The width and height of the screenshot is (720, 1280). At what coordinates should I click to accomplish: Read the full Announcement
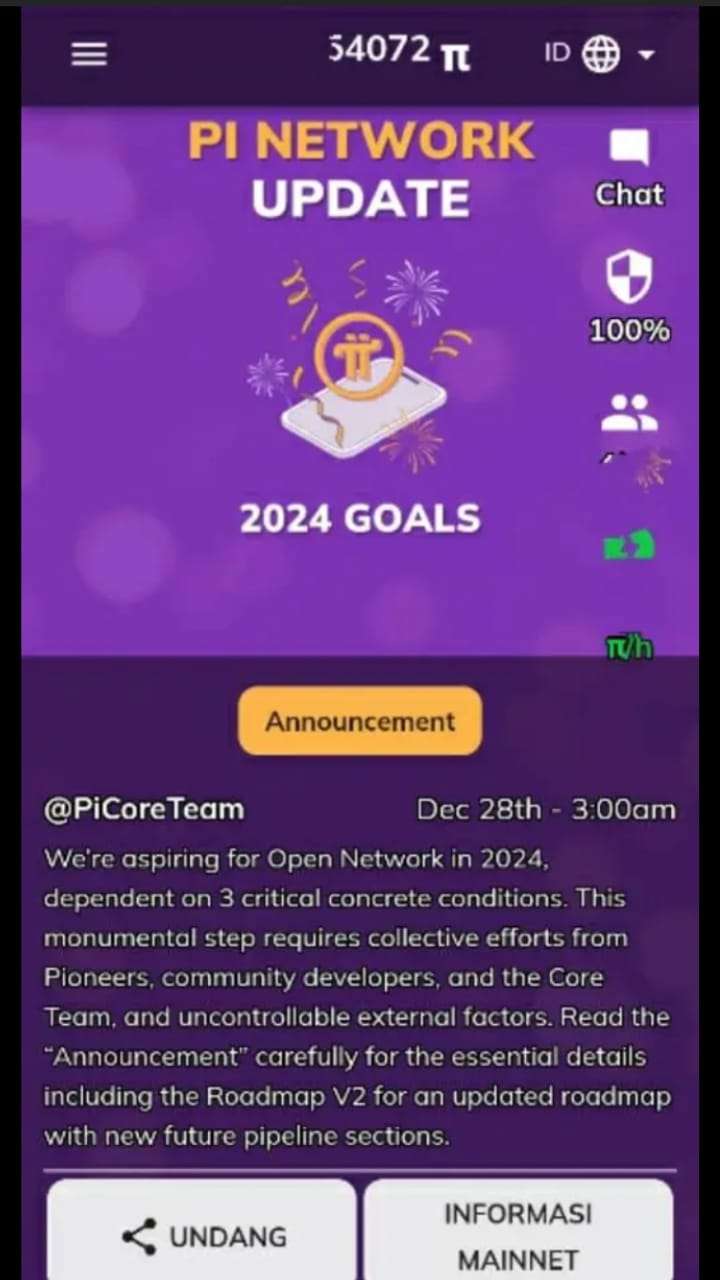(x=360, y=721)
